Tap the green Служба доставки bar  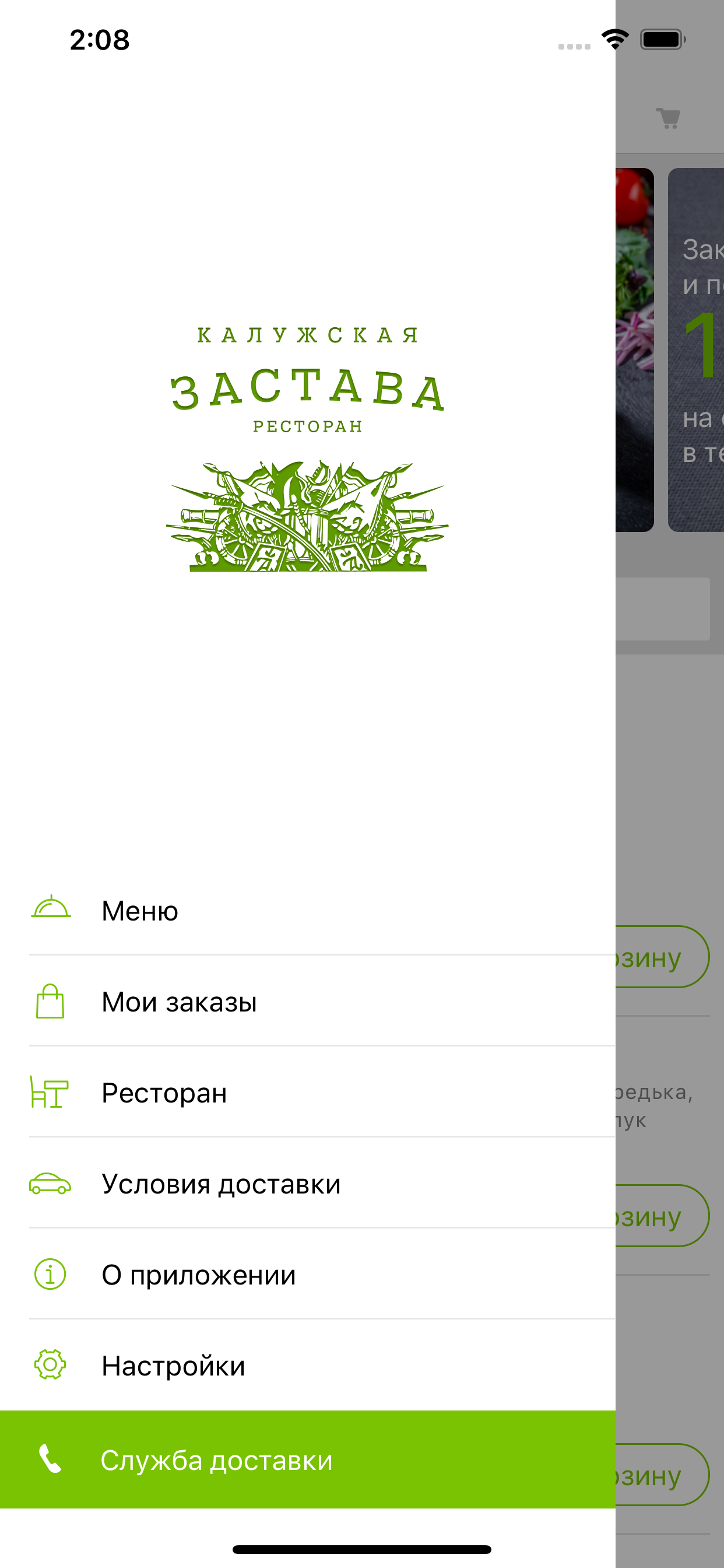pyautogui.click(x=217, y=1459)
